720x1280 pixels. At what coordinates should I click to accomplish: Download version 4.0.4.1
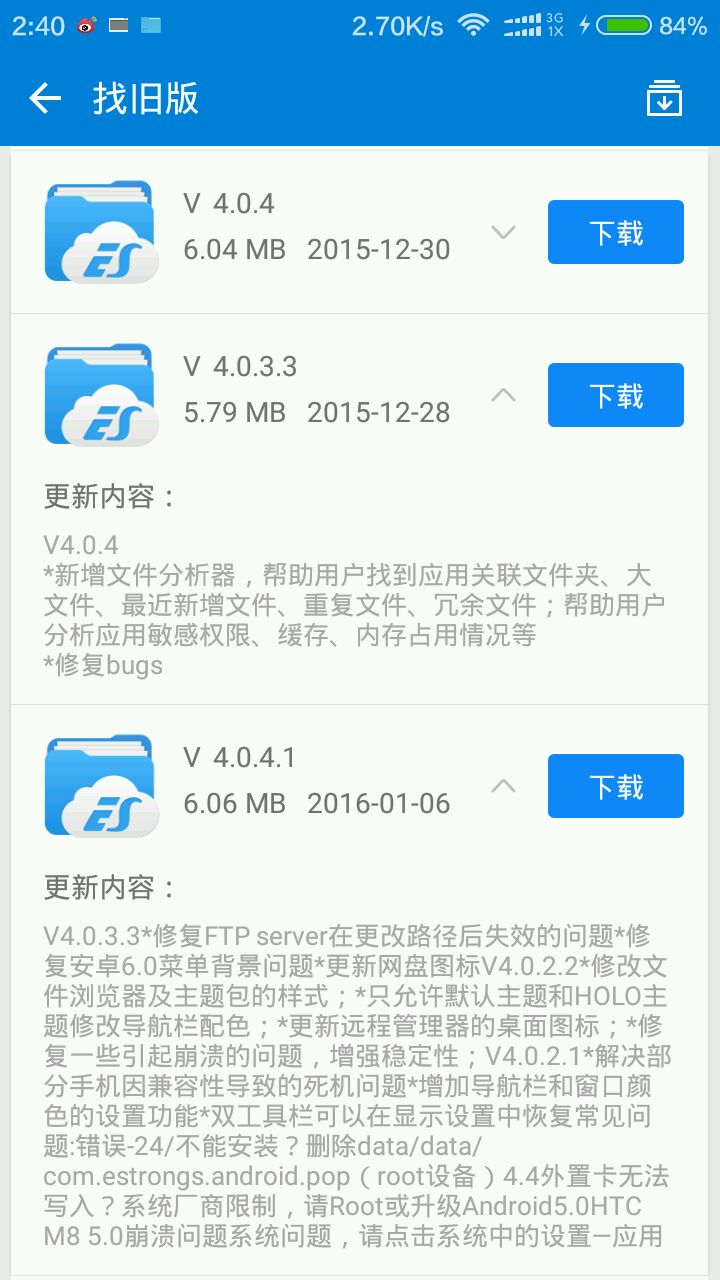615,786
